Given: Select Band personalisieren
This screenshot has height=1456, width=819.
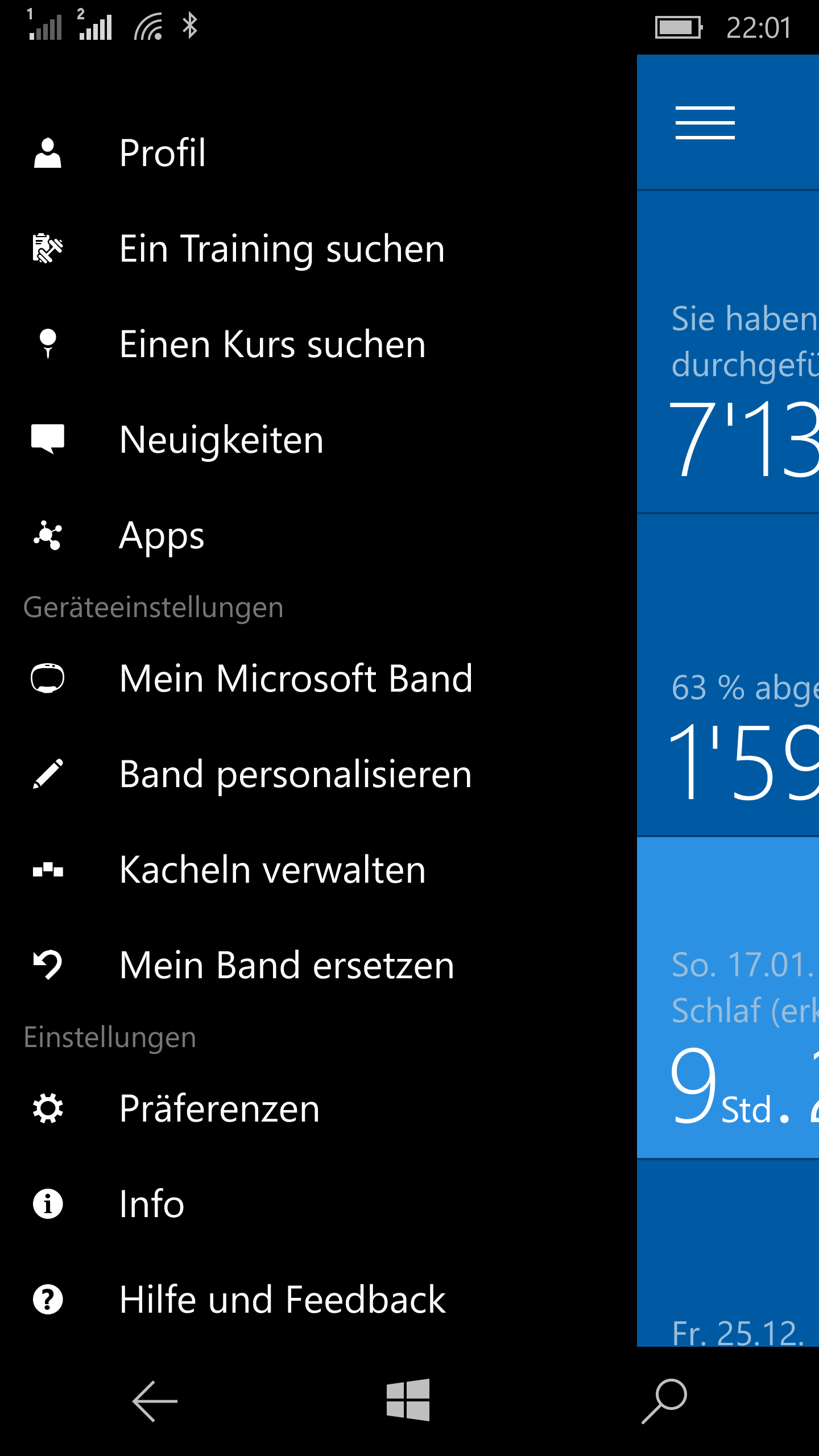Looking at the screenshot, I should 318,774.
